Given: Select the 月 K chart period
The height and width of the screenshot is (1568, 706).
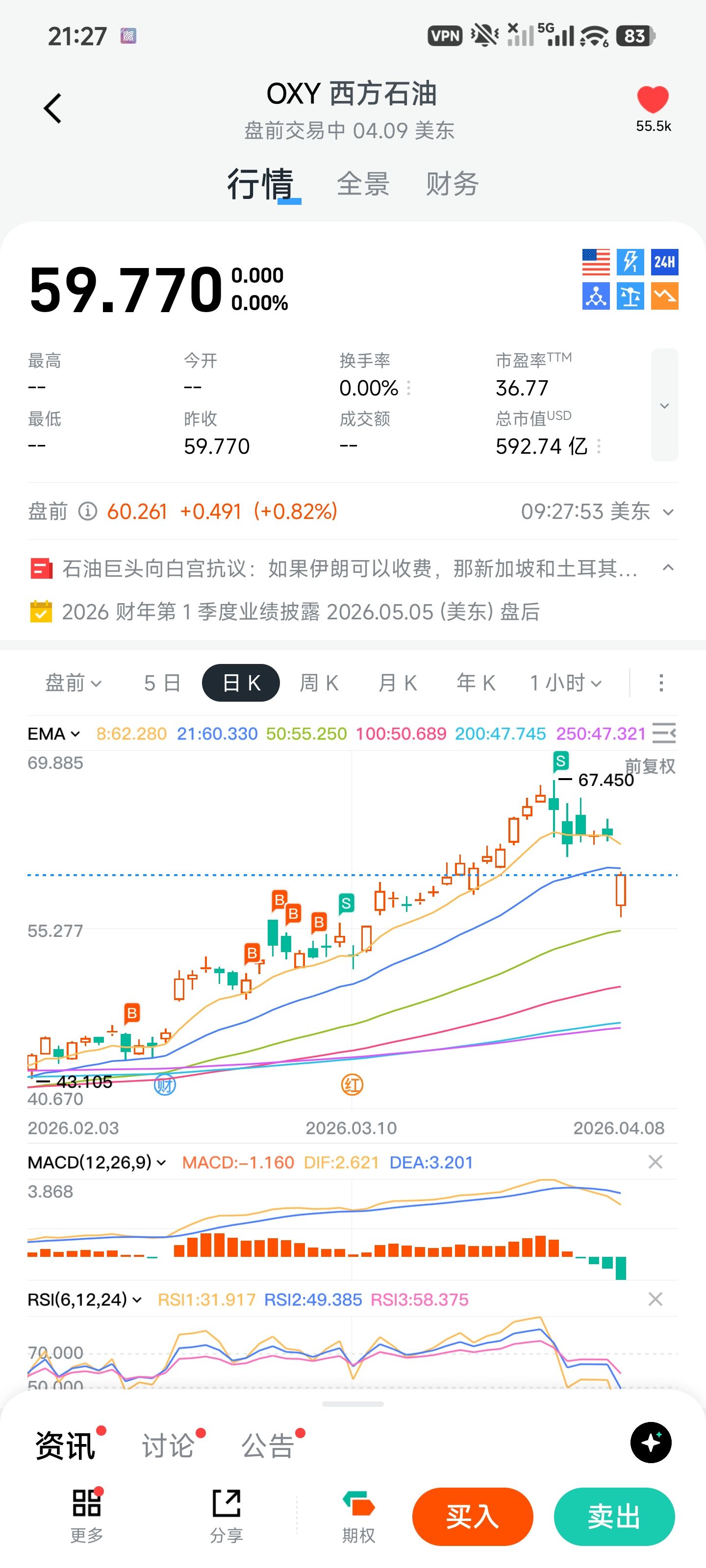Looking at the screenshot, I should pyautogui.click(x=398, y=683).
